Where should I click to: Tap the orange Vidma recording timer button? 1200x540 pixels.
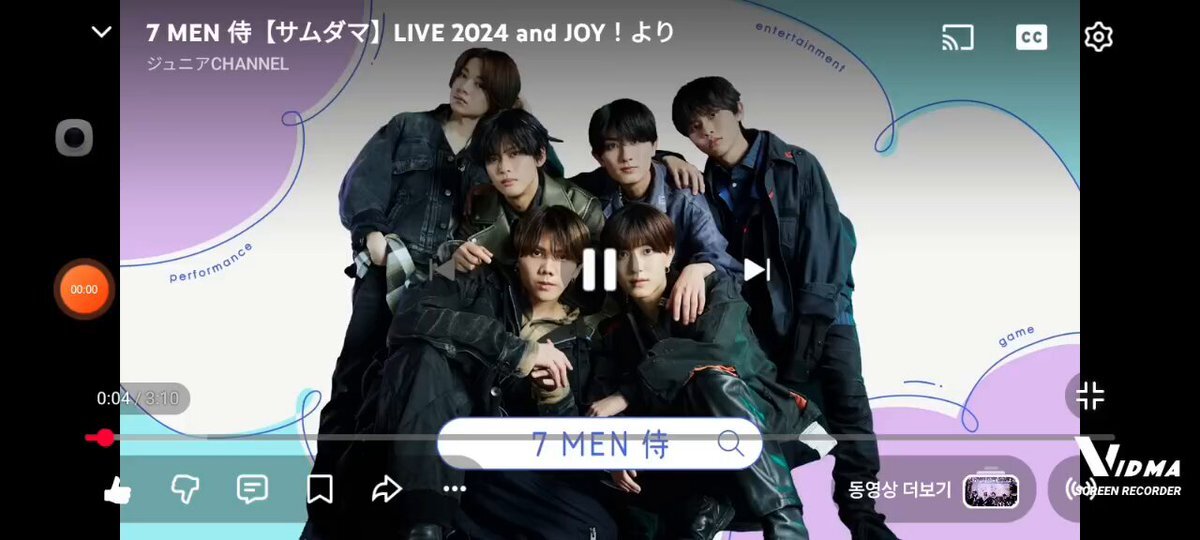(84, 289)
